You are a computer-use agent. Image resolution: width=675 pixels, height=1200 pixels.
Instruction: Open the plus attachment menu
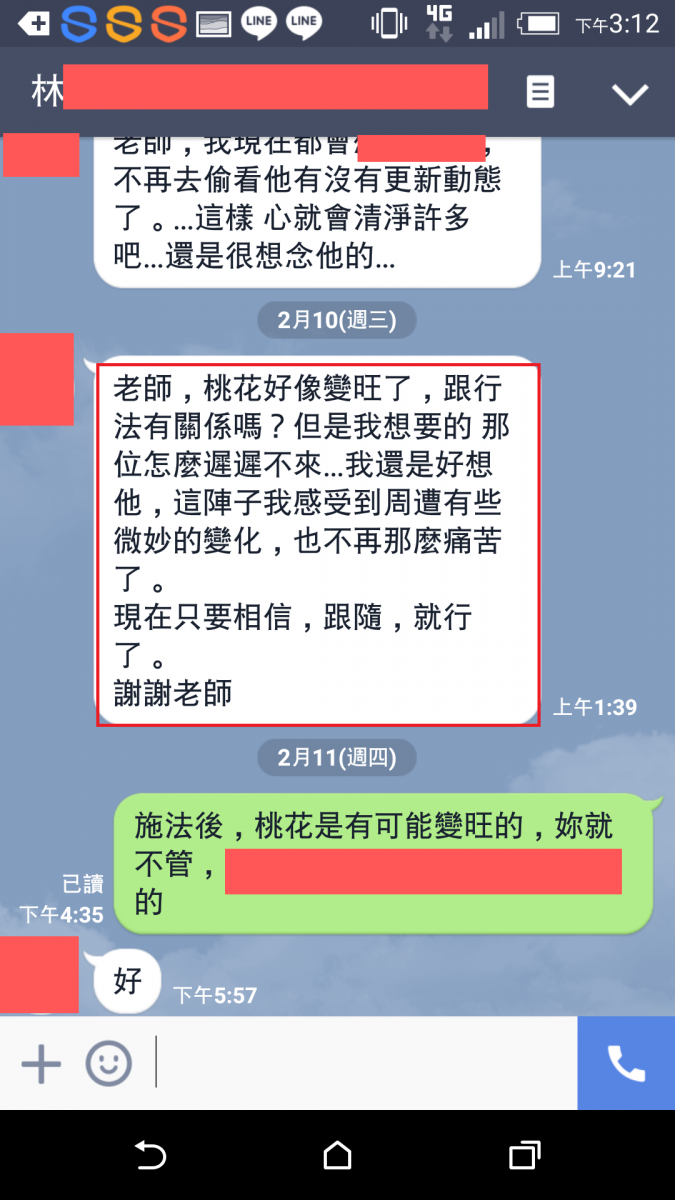tap(41, 1063)
